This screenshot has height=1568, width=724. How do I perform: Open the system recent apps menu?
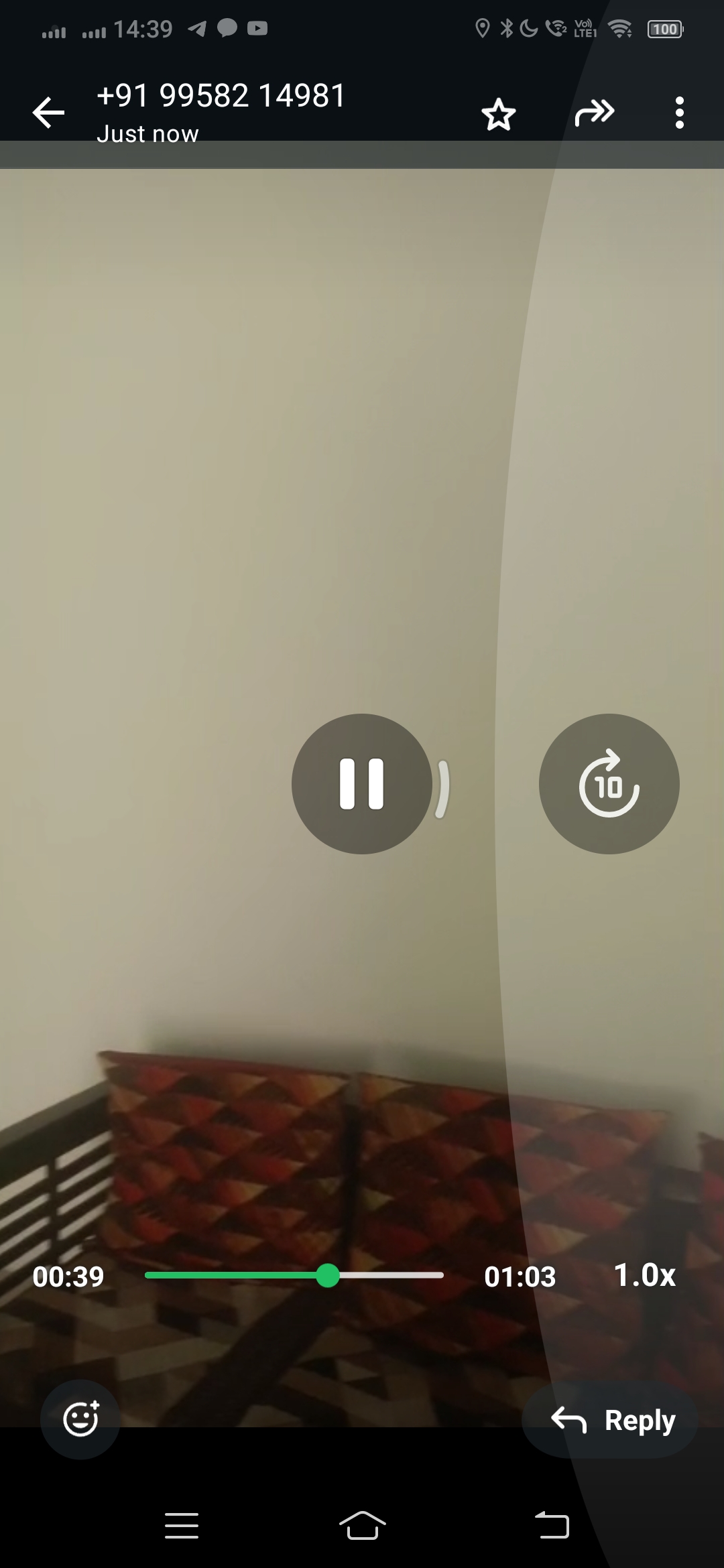[182, 1526]
